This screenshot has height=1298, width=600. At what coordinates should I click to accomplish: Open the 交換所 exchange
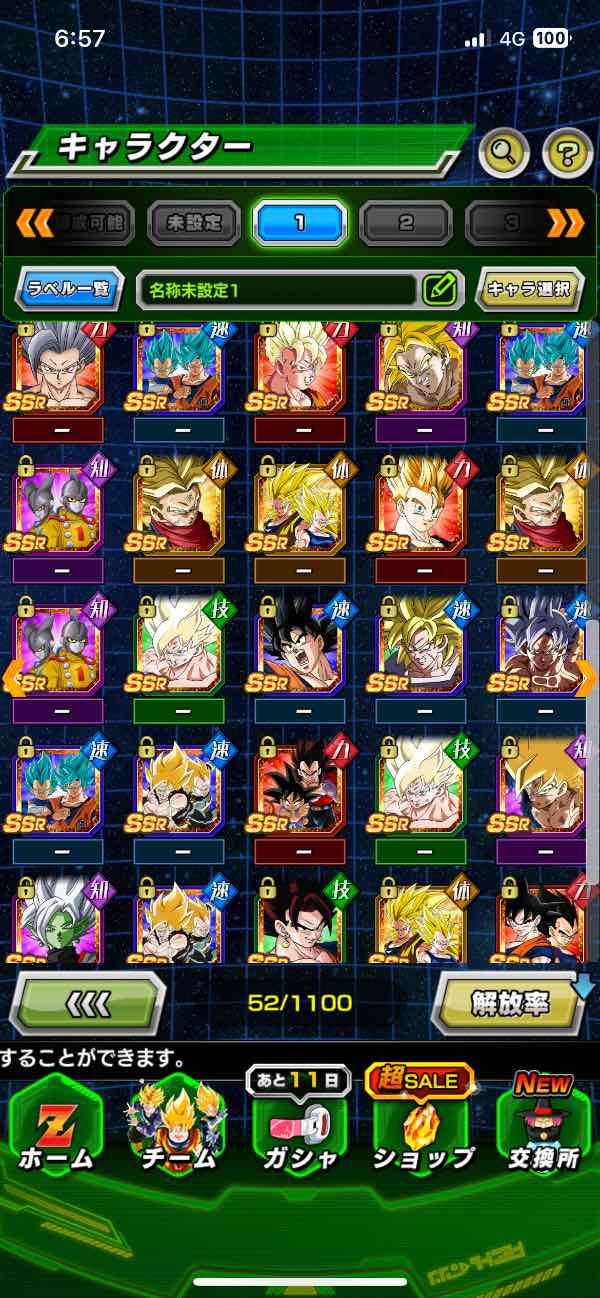coord(544,1125)
